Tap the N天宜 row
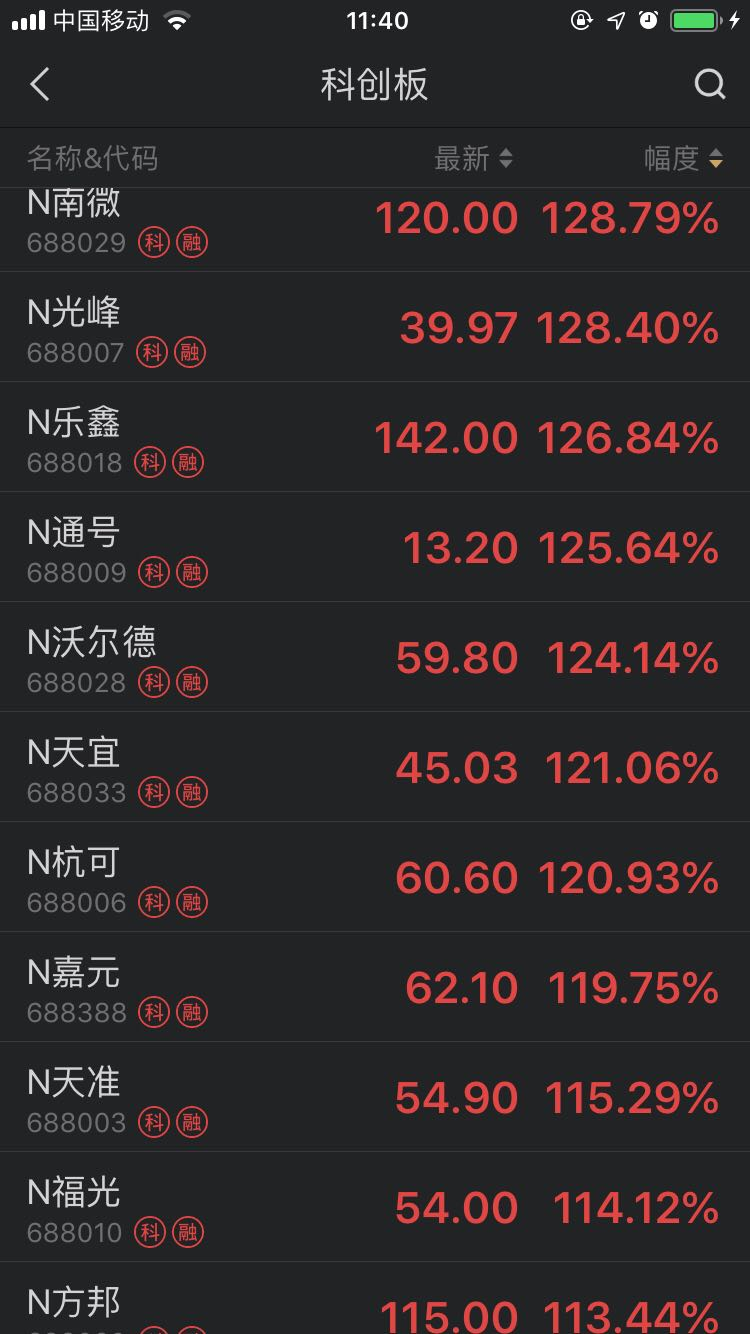750x1334 pixels. [375, 767]
